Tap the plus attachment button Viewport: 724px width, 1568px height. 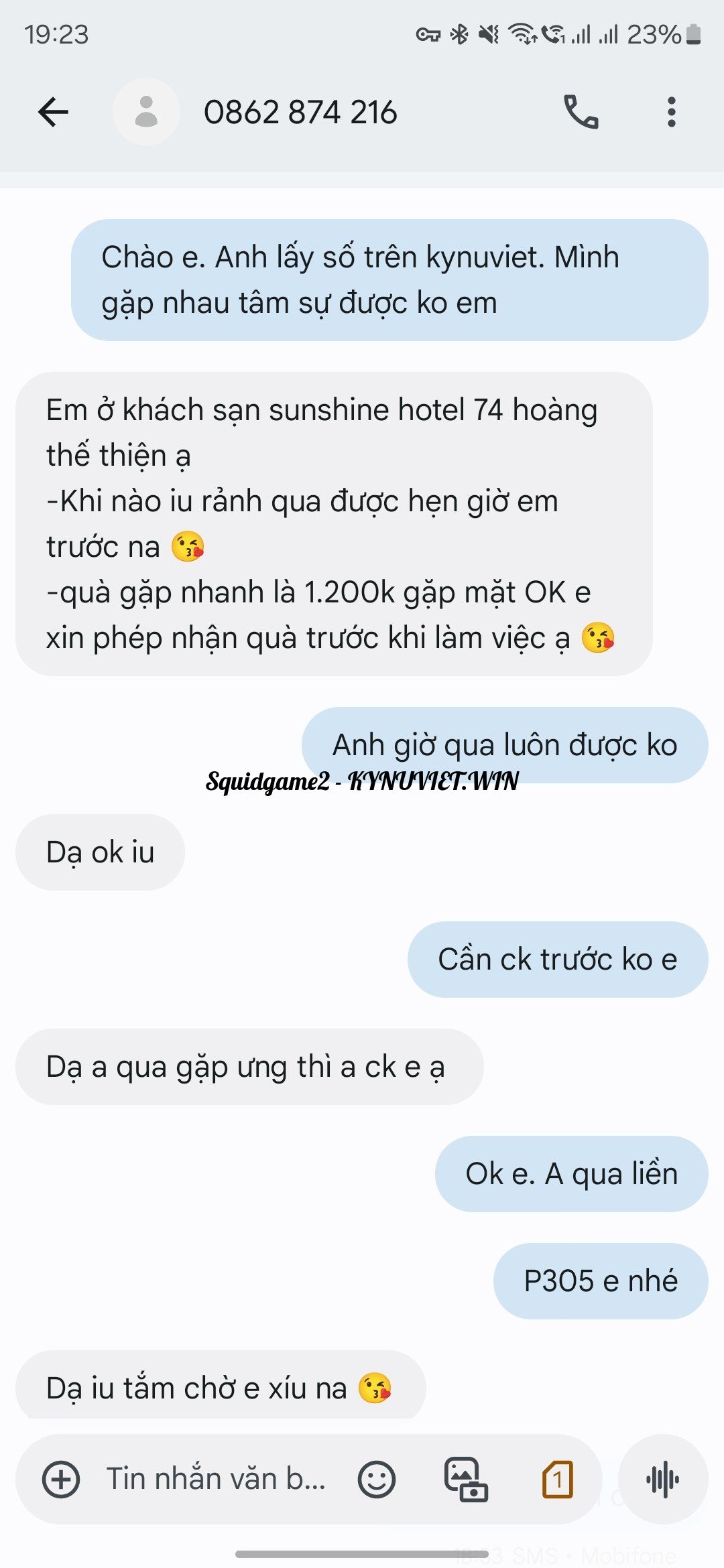point(61,1479)
